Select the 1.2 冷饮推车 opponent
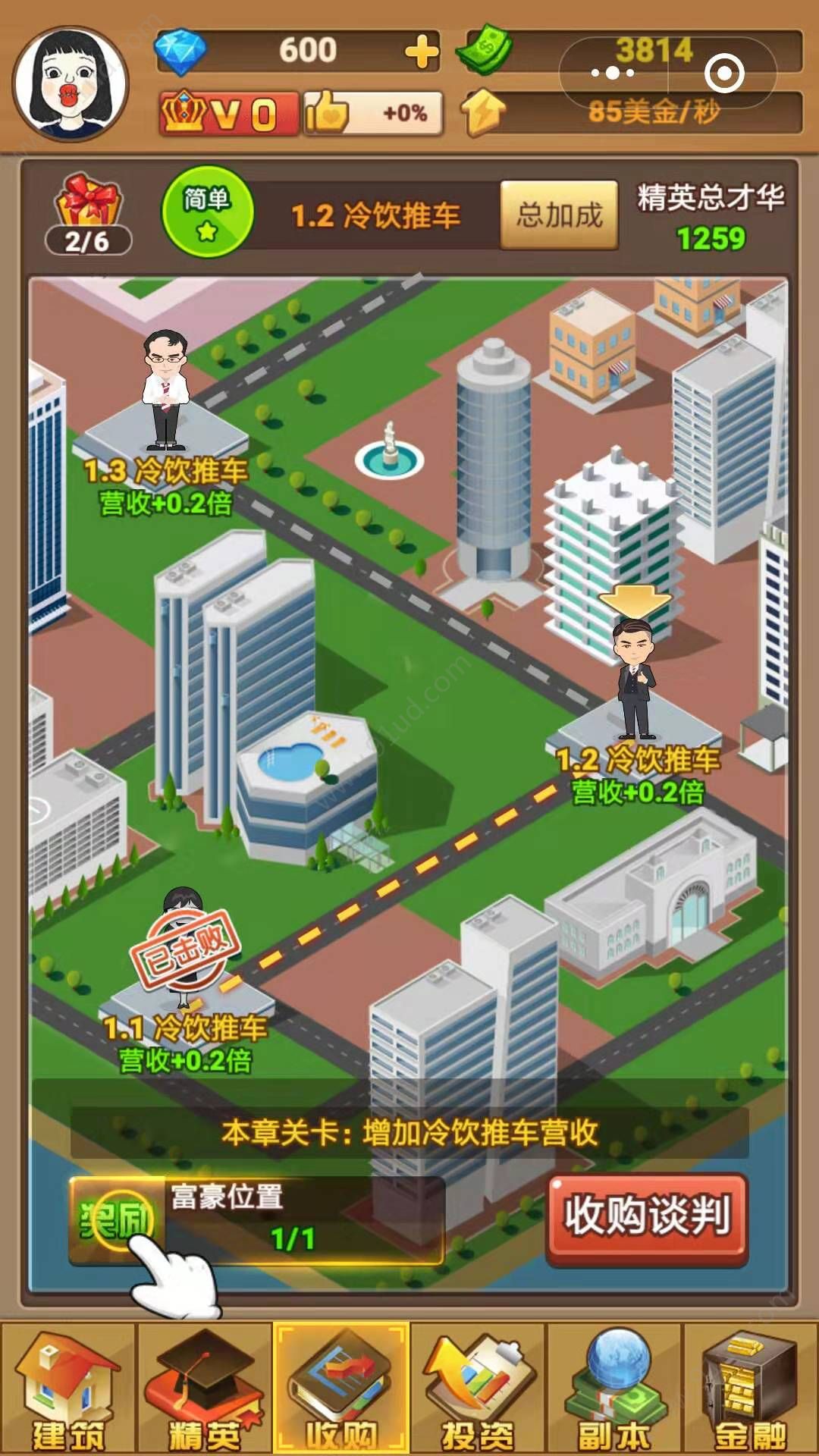This screenshot has height=1456, width=819. (635, 682)
